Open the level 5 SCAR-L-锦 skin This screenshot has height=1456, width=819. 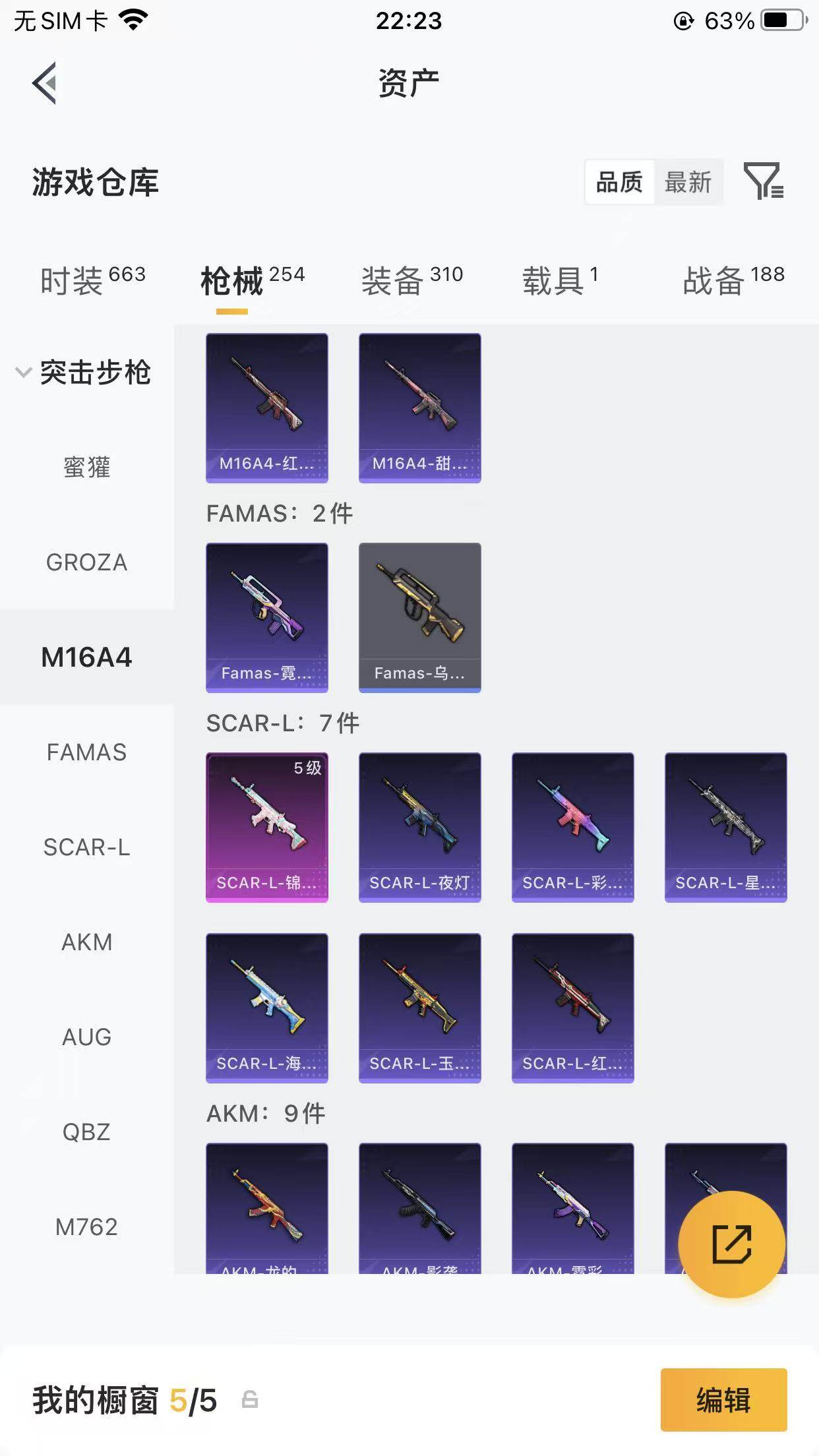point(266,827)
